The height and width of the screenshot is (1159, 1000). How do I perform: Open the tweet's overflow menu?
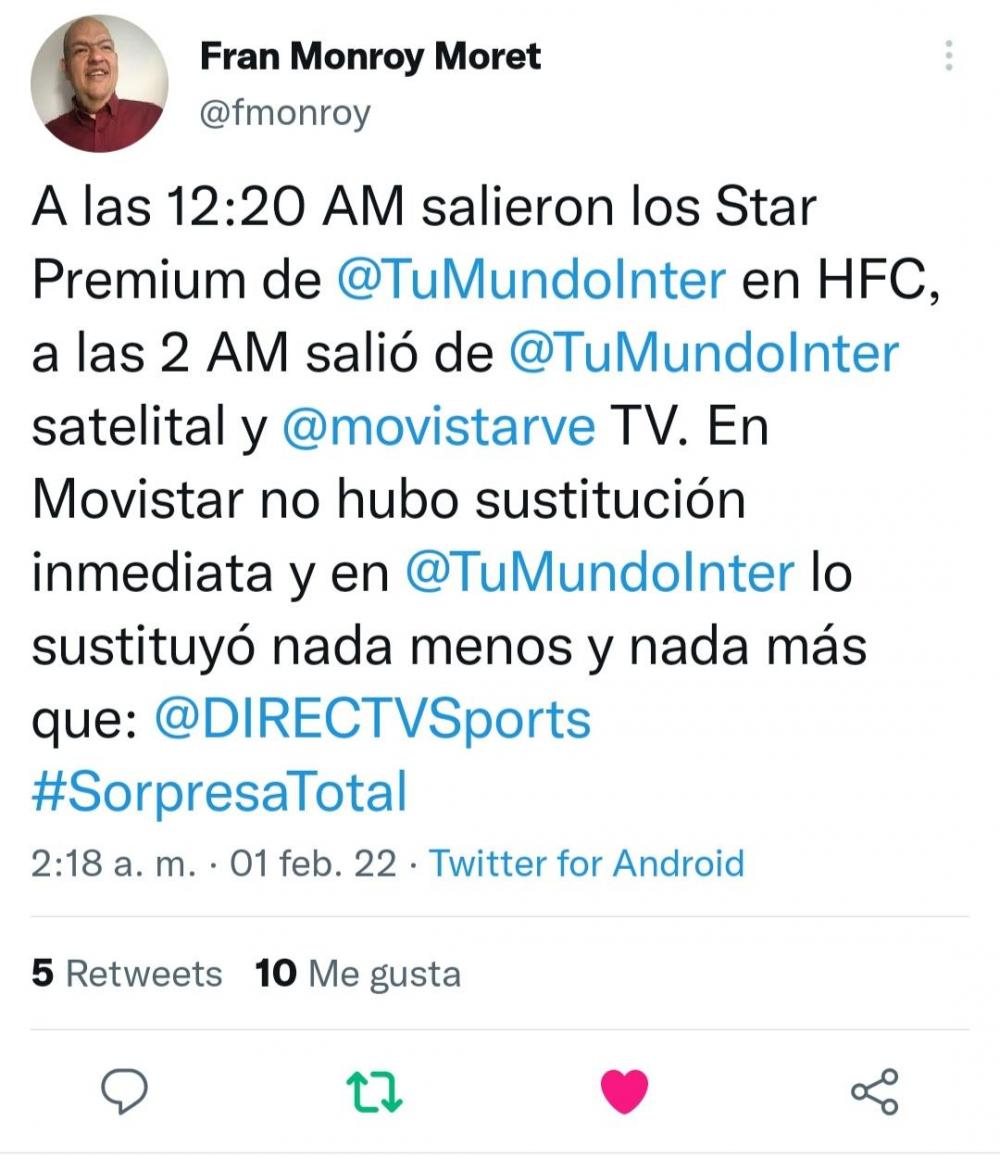[948, 56]
